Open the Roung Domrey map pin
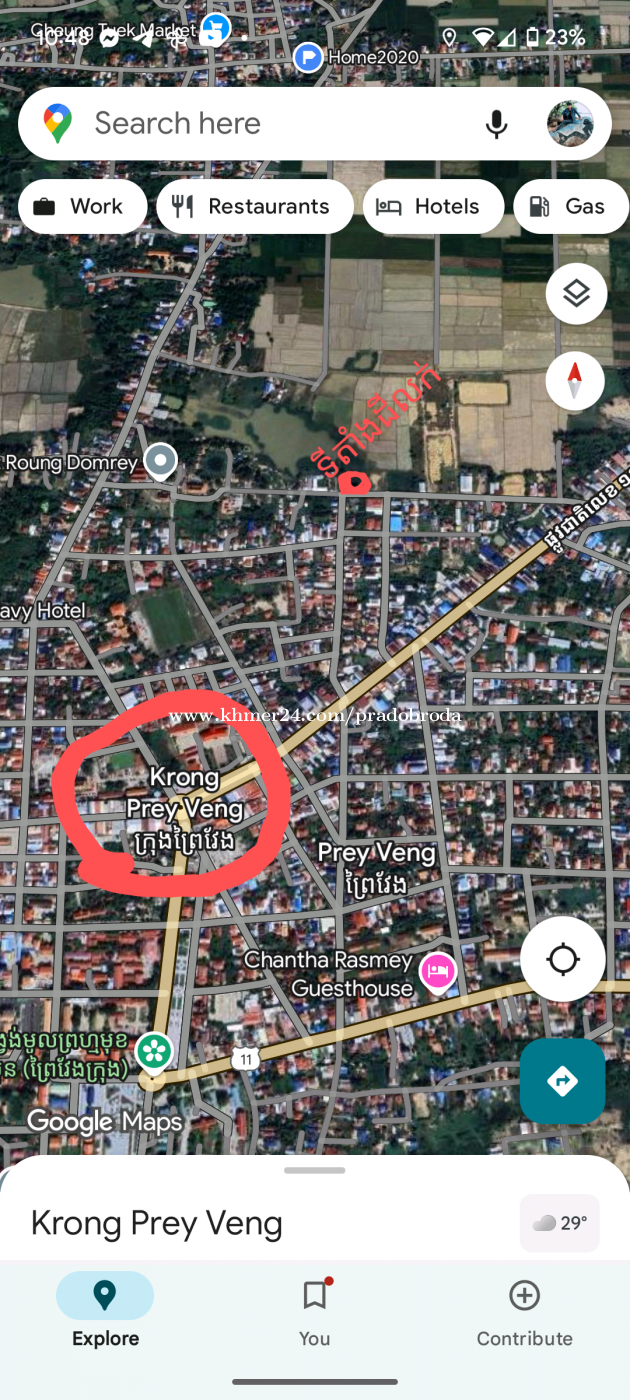The width and height of the screenshot is (630, 1400). point(160,461)
